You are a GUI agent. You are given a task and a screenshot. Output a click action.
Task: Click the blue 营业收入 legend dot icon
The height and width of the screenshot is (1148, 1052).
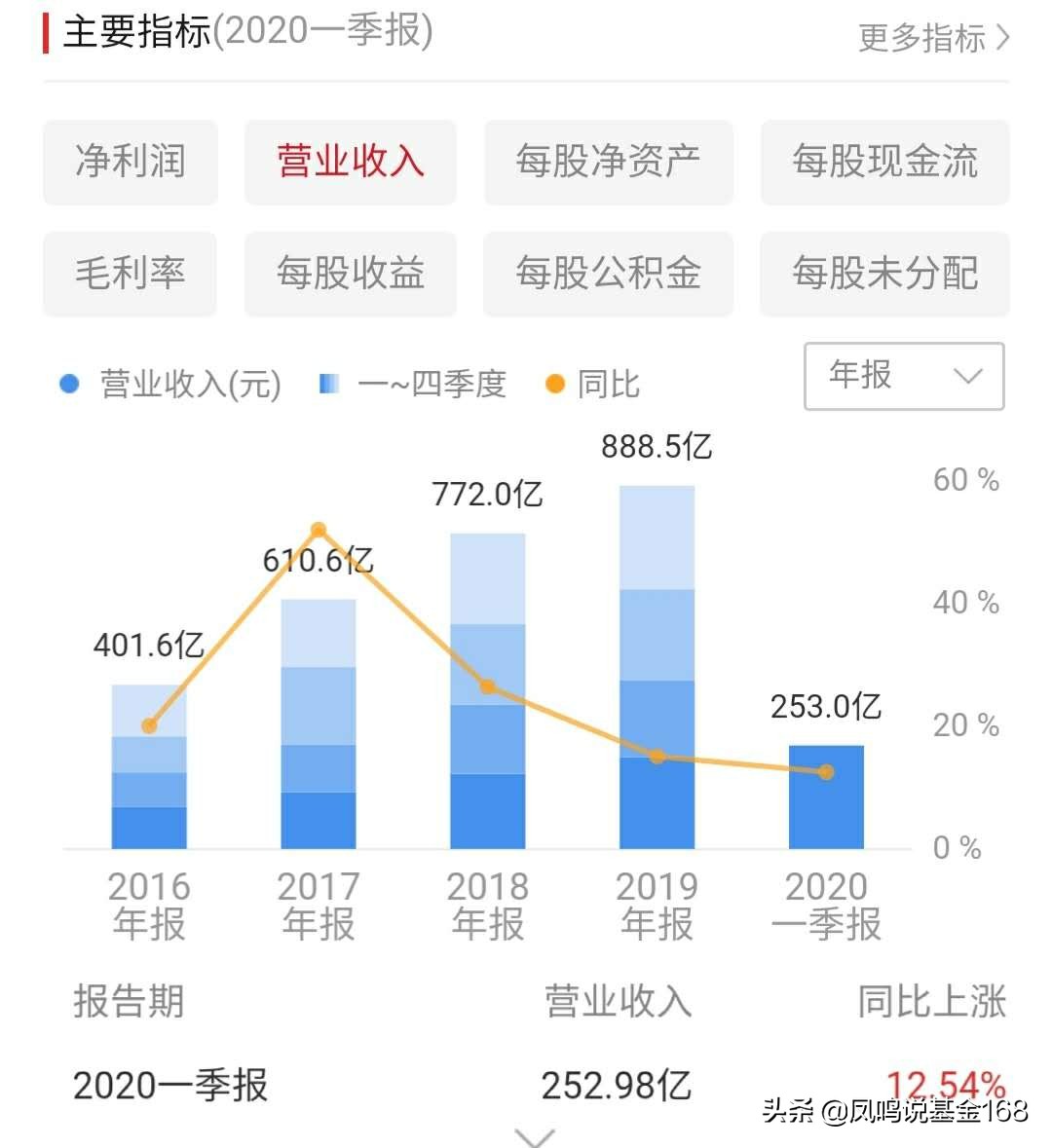[x=68, y=384]
